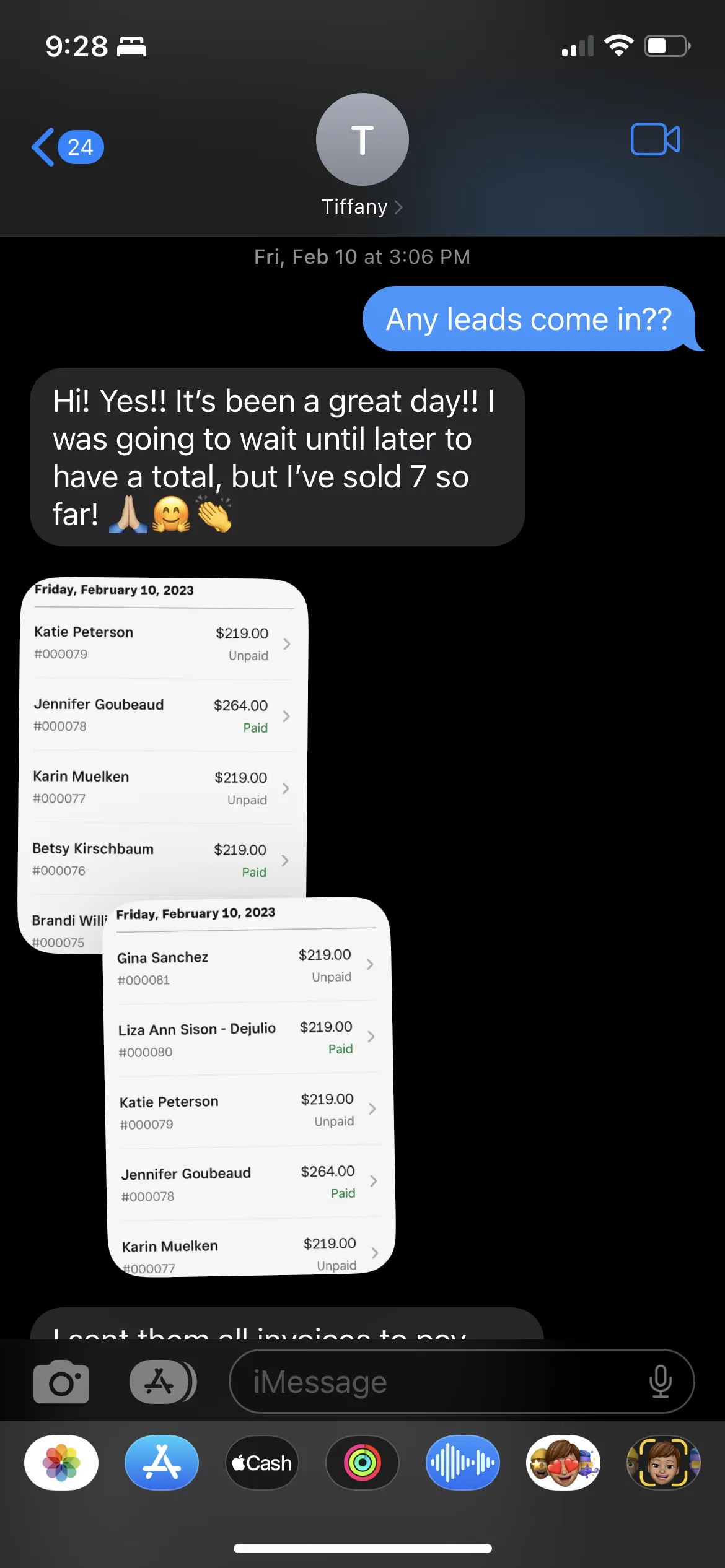
Task: Open the Memoji camera effects app
Action: (x=663, y=1463)
